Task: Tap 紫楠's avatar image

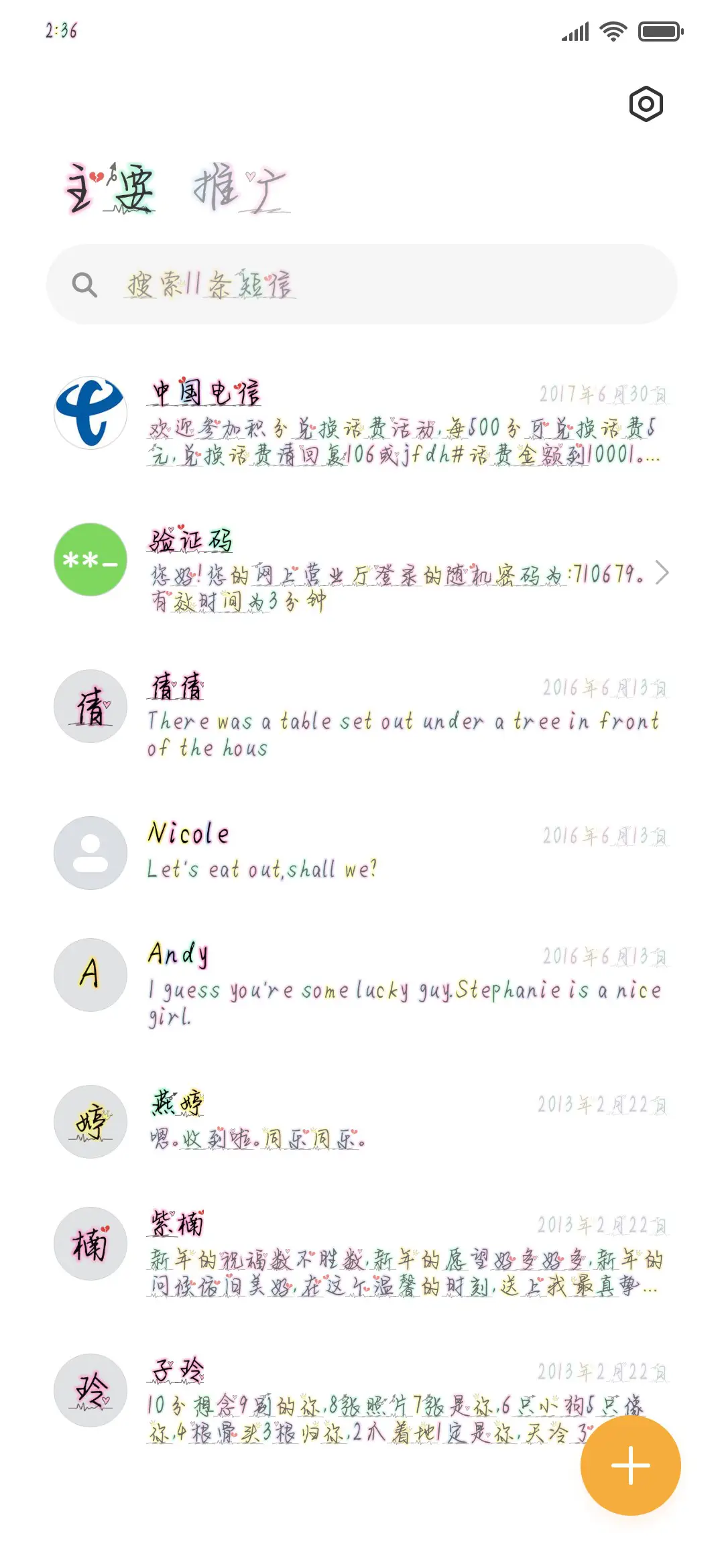Action: pos(90,1243)
